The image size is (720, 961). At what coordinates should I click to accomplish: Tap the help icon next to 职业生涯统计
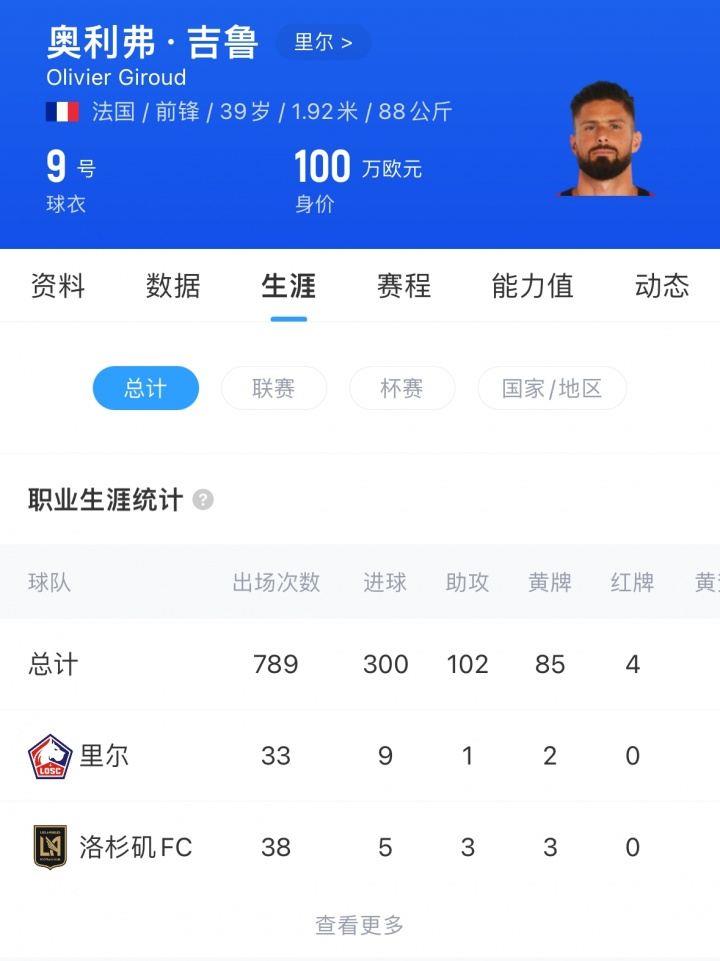(203, 500)
